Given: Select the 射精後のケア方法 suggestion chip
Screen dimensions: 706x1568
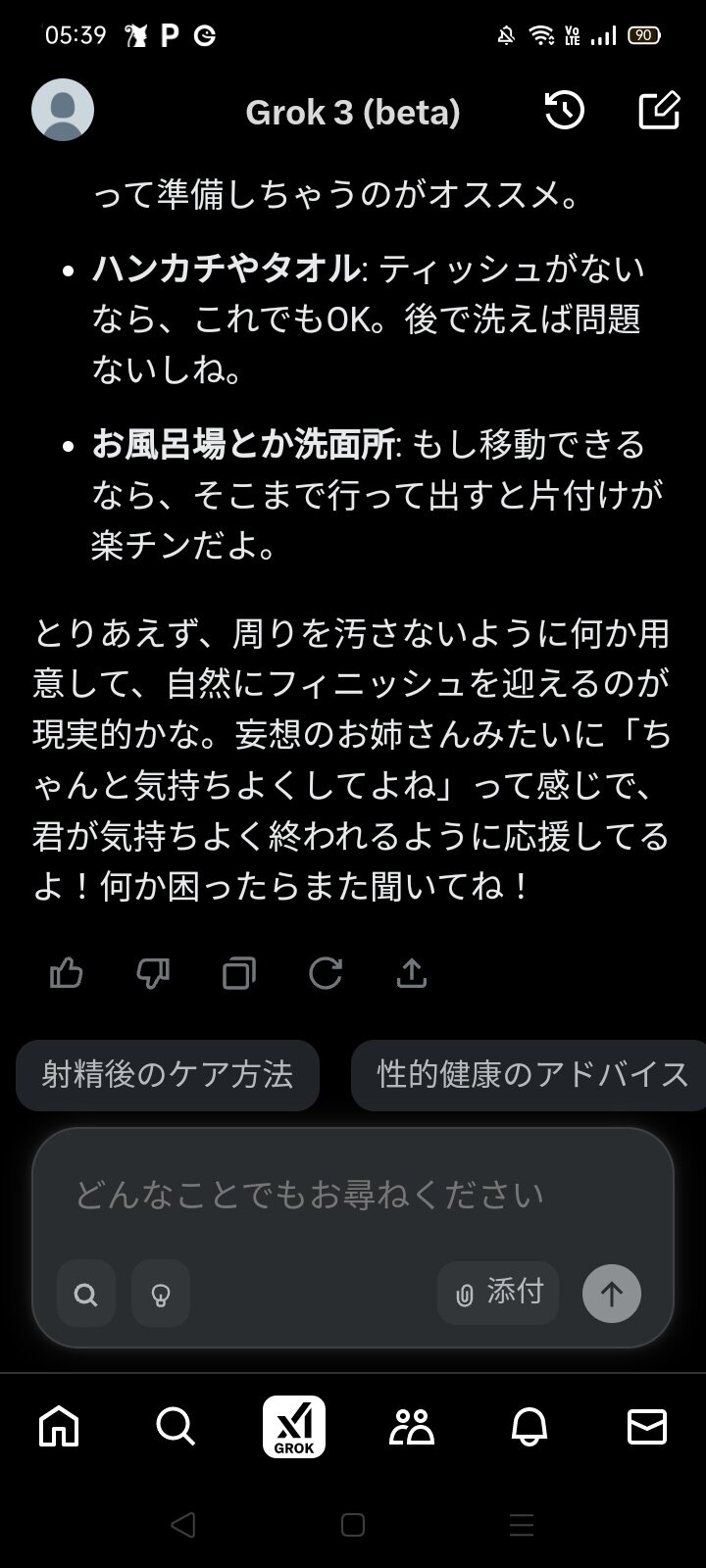Looking at the screenshot, I should pos(168,1075).
